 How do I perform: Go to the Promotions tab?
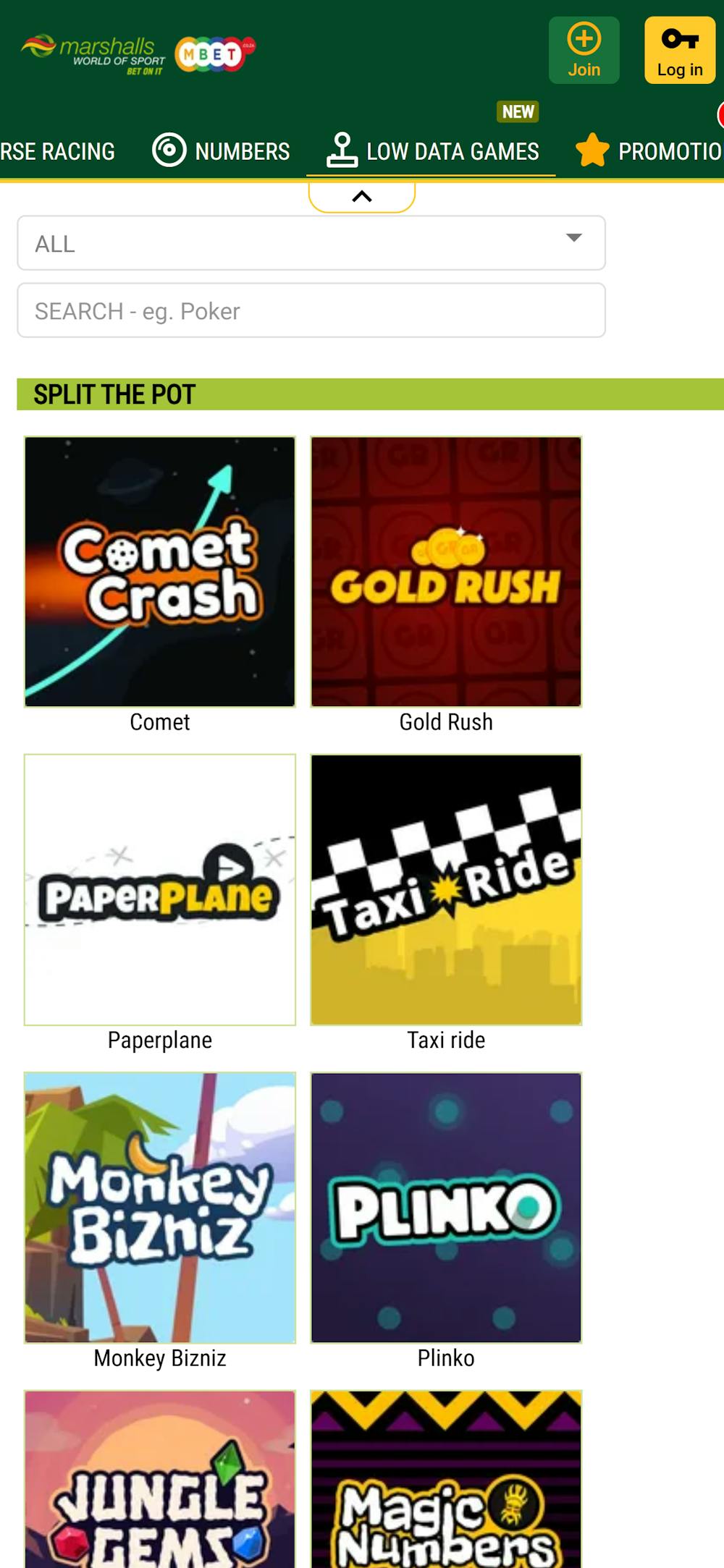[x=650, y=151]
